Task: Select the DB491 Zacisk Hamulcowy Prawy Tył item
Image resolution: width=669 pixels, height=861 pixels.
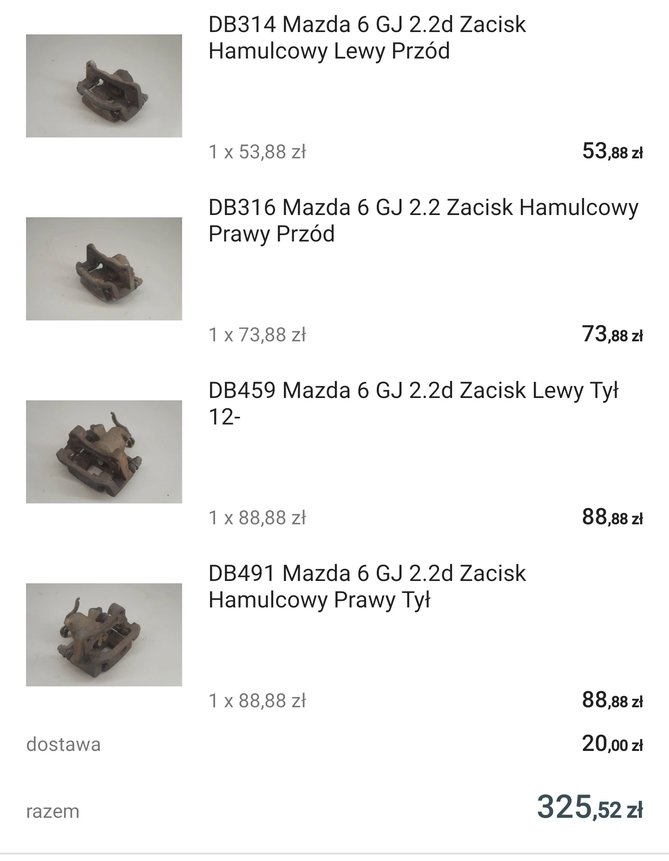Action: (367, 587)
